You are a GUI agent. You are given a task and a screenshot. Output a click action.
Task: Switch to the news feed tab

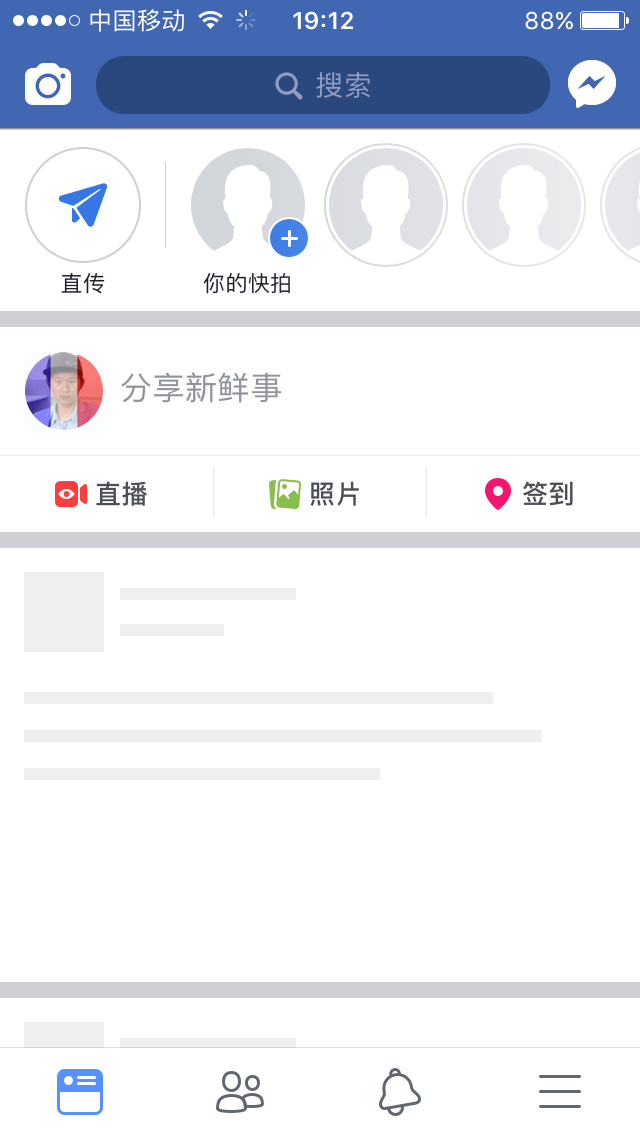(80, 1091)
